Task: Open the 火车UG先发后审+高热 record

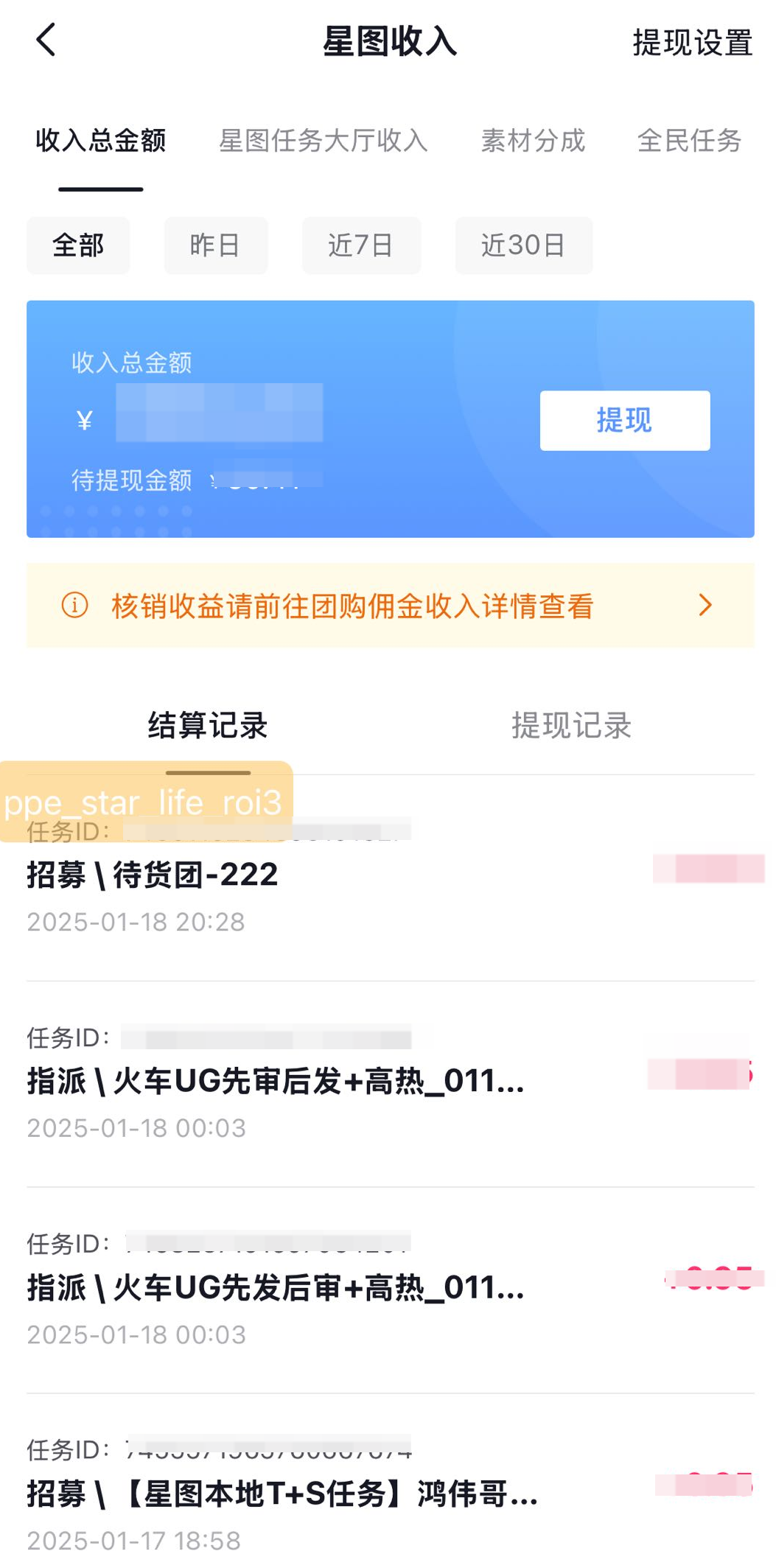Action: (x=295, y=1288)
